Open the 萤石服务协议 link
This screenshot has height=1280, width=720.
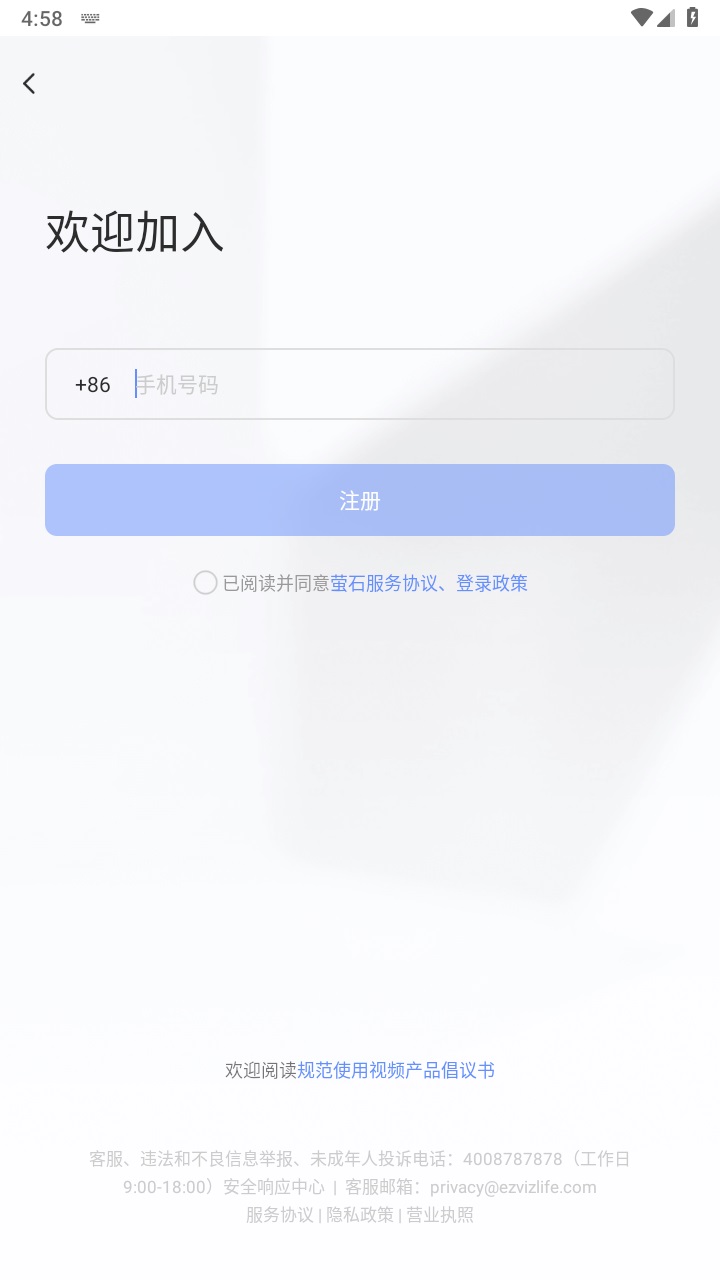[384, 583]
